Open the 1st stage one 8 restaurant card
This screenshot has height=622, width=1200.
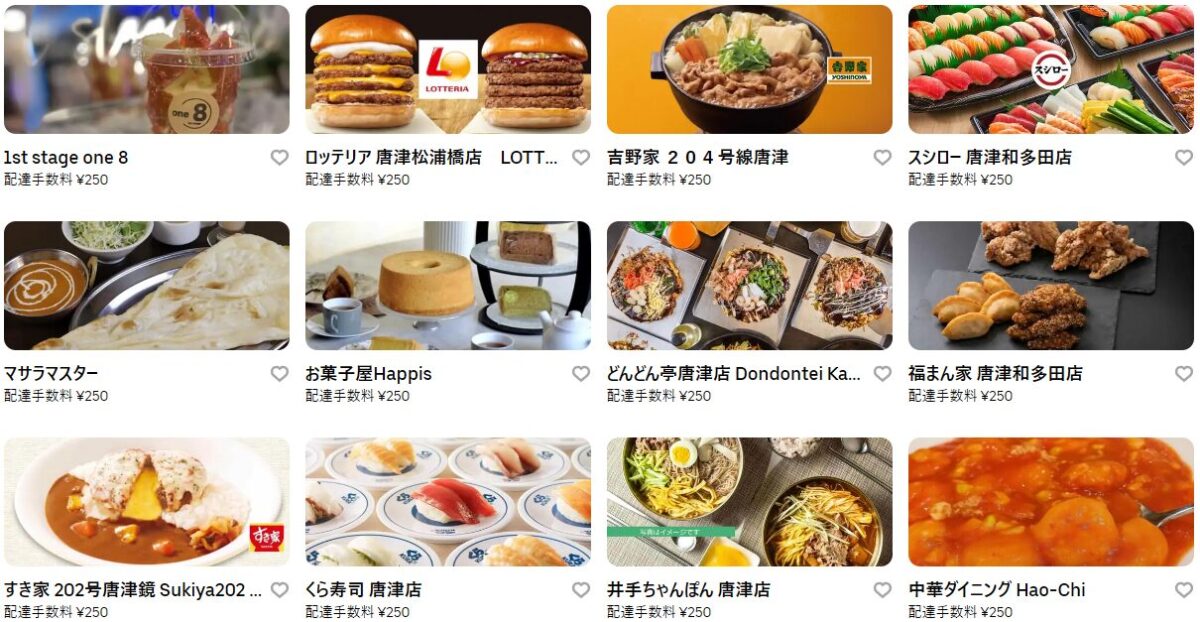(x=146, y=70)
